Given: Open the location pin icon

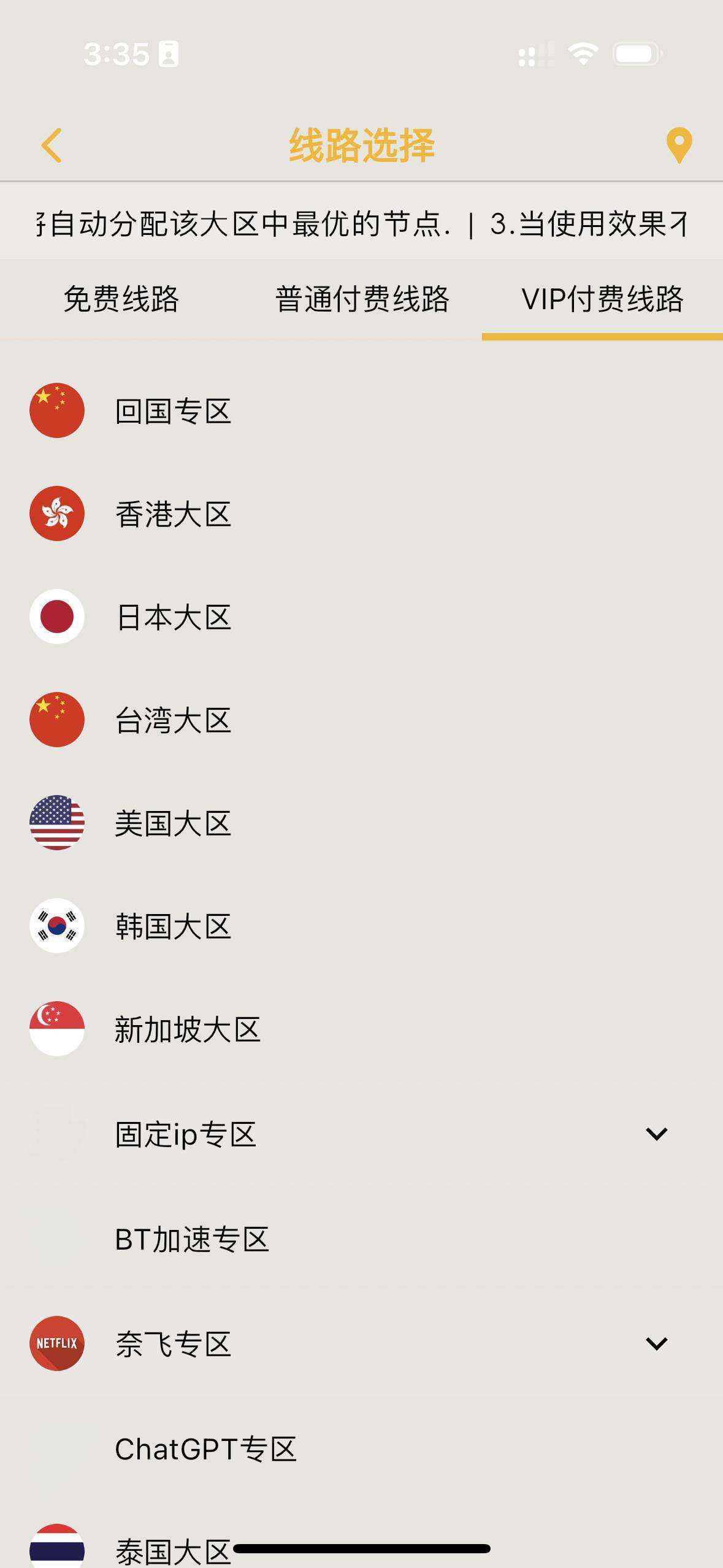Looking at the screenshot, I should pos(678,145).
